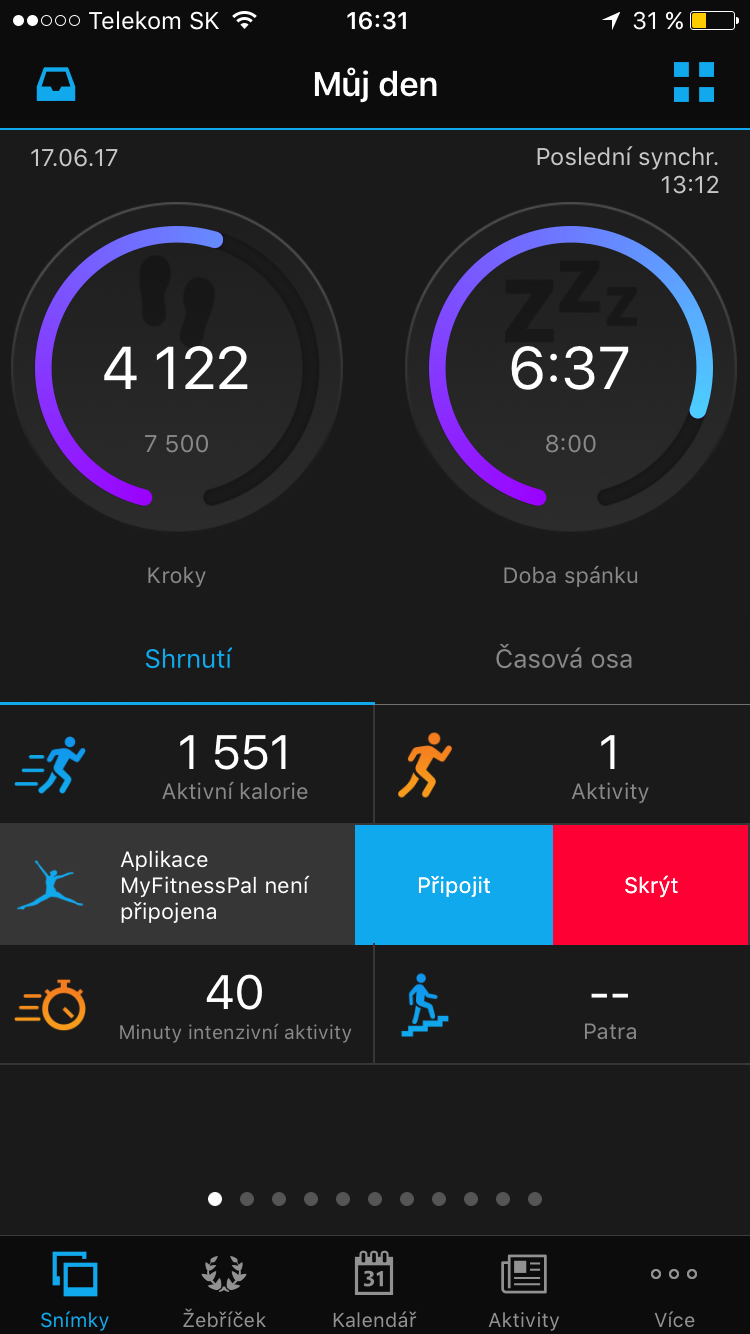750x1334 pixels.
Task: Tap Připojit to connect MyFitnessPal
Action: 454,885
